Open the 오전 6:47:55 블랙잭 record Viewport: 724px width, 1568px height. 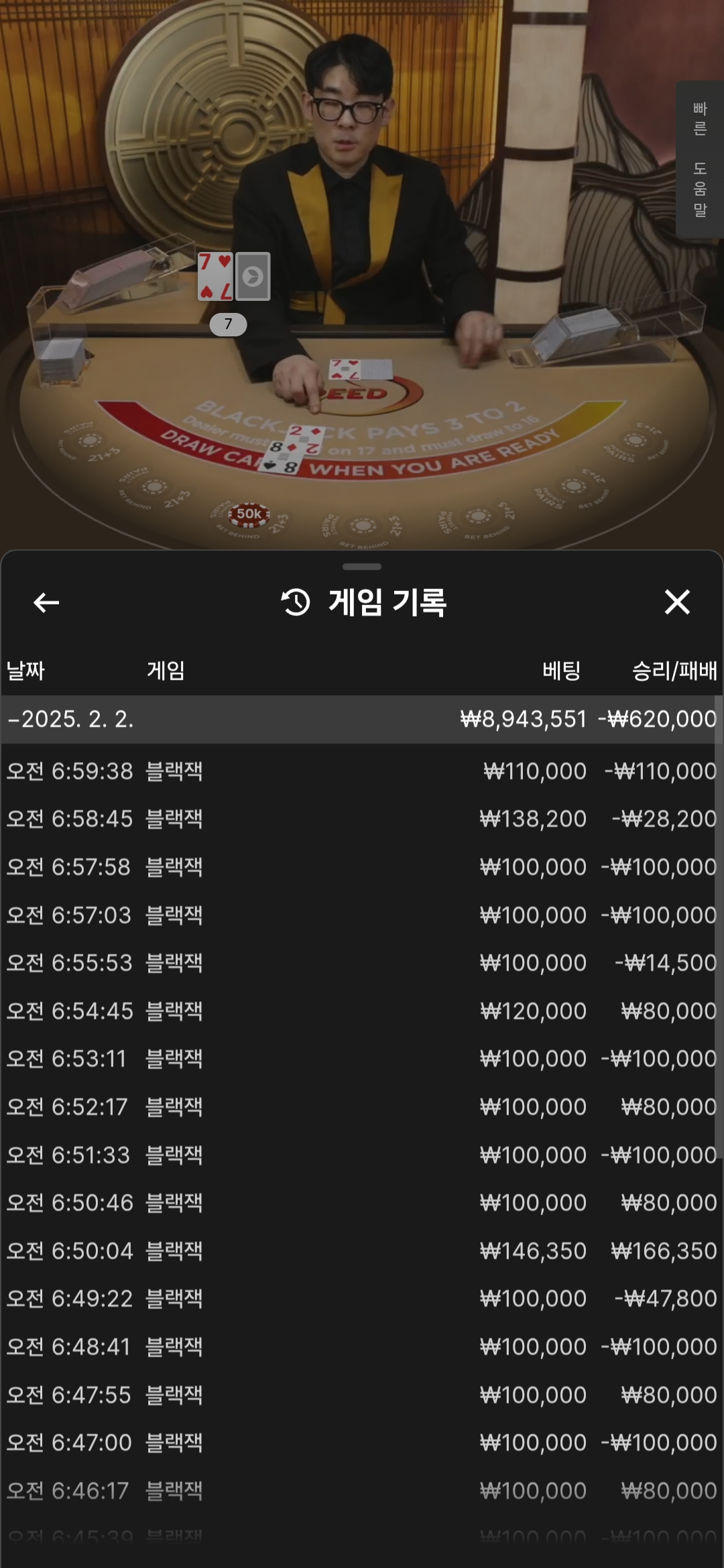(x=362, y=1395)
